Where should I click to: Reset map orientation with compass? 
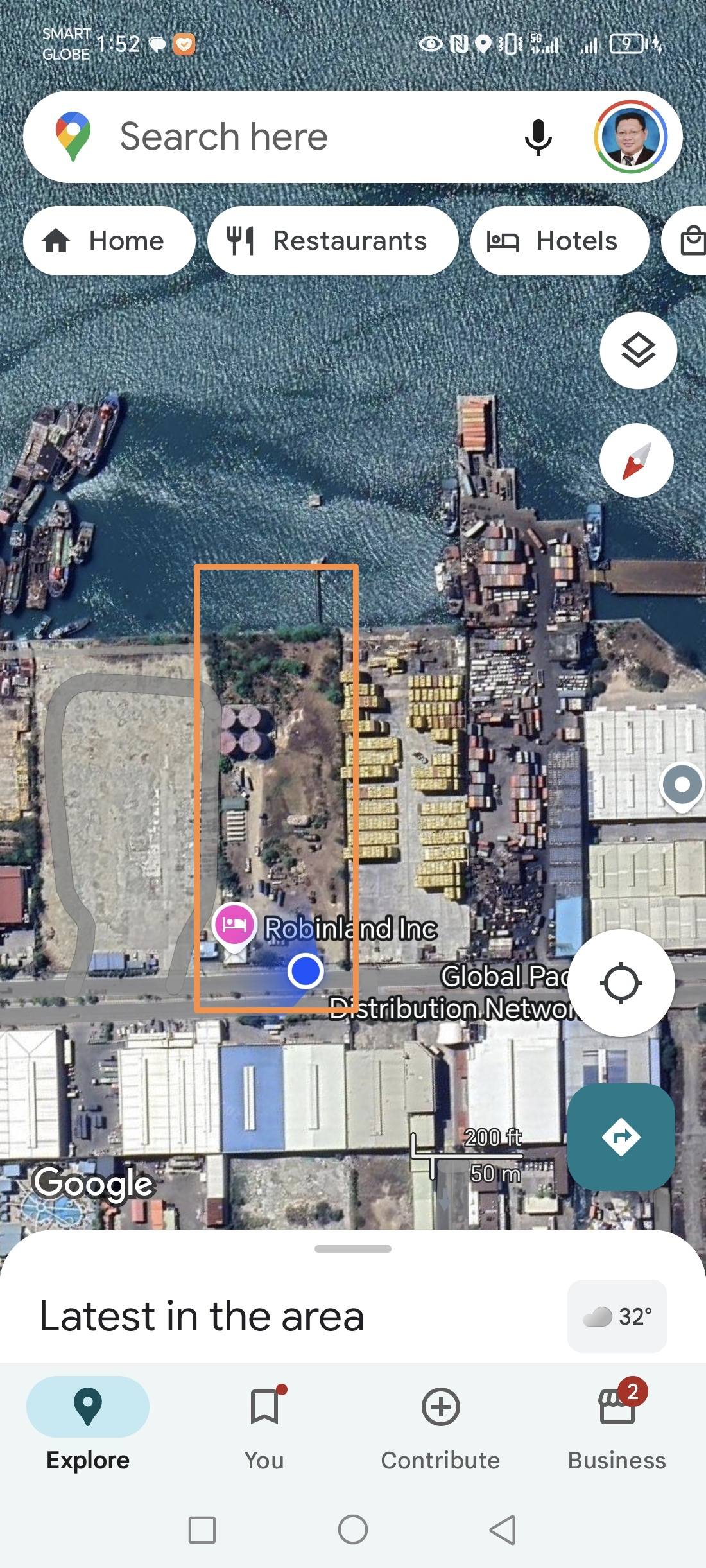point(636,460)
